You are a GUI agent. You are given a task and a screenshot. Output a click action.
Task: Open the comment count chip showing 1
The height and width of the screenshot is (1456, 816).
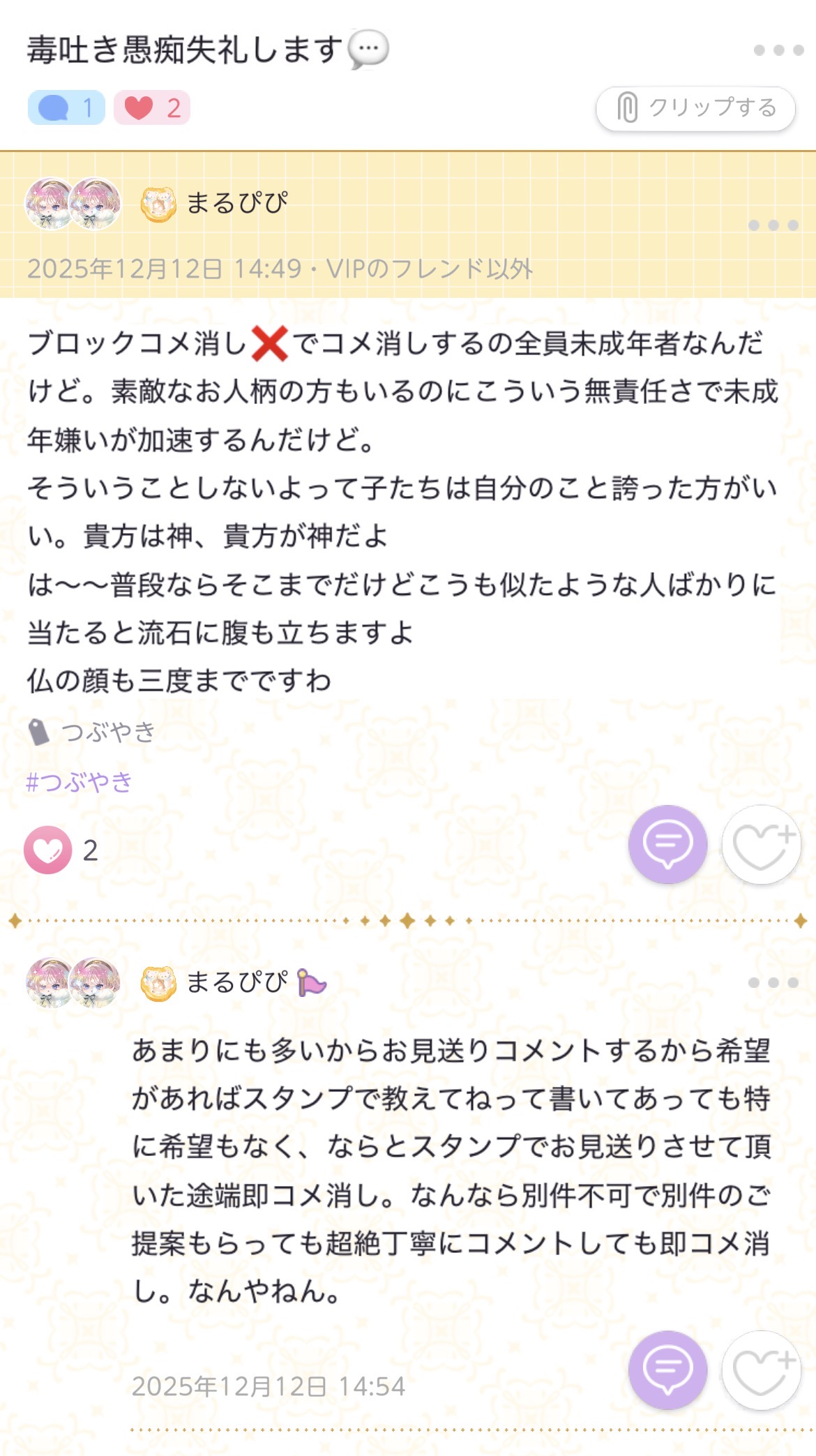66,108
